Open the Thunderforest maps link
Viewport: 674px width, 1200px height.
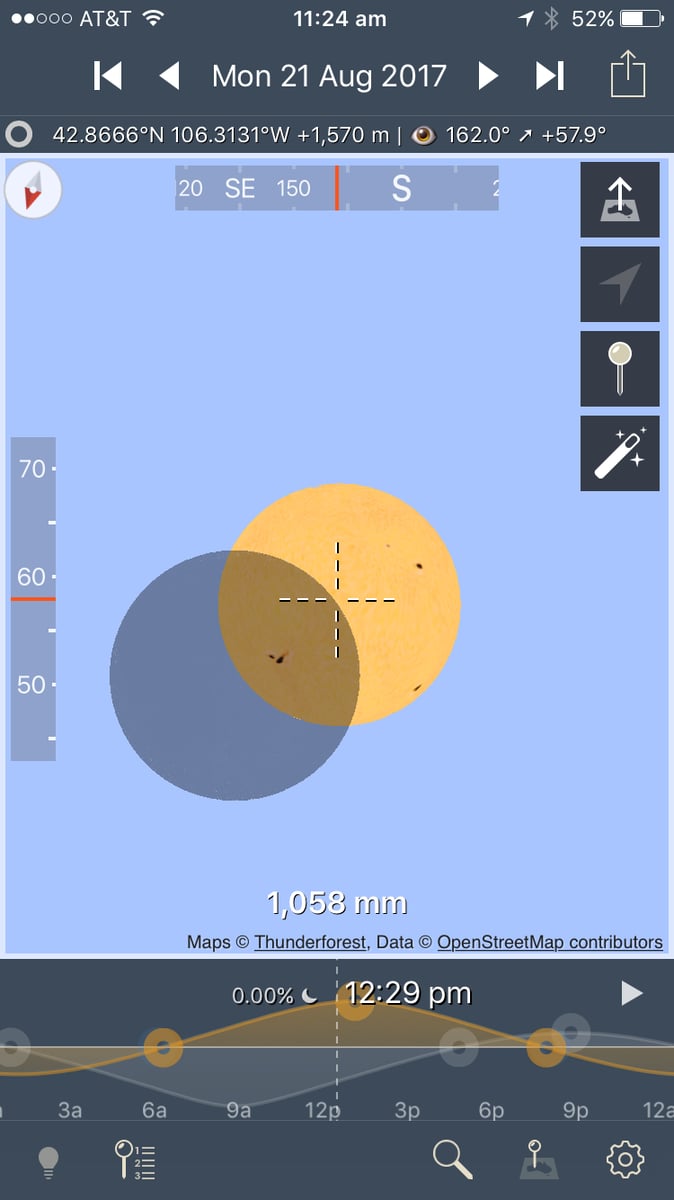pos(311,942)
